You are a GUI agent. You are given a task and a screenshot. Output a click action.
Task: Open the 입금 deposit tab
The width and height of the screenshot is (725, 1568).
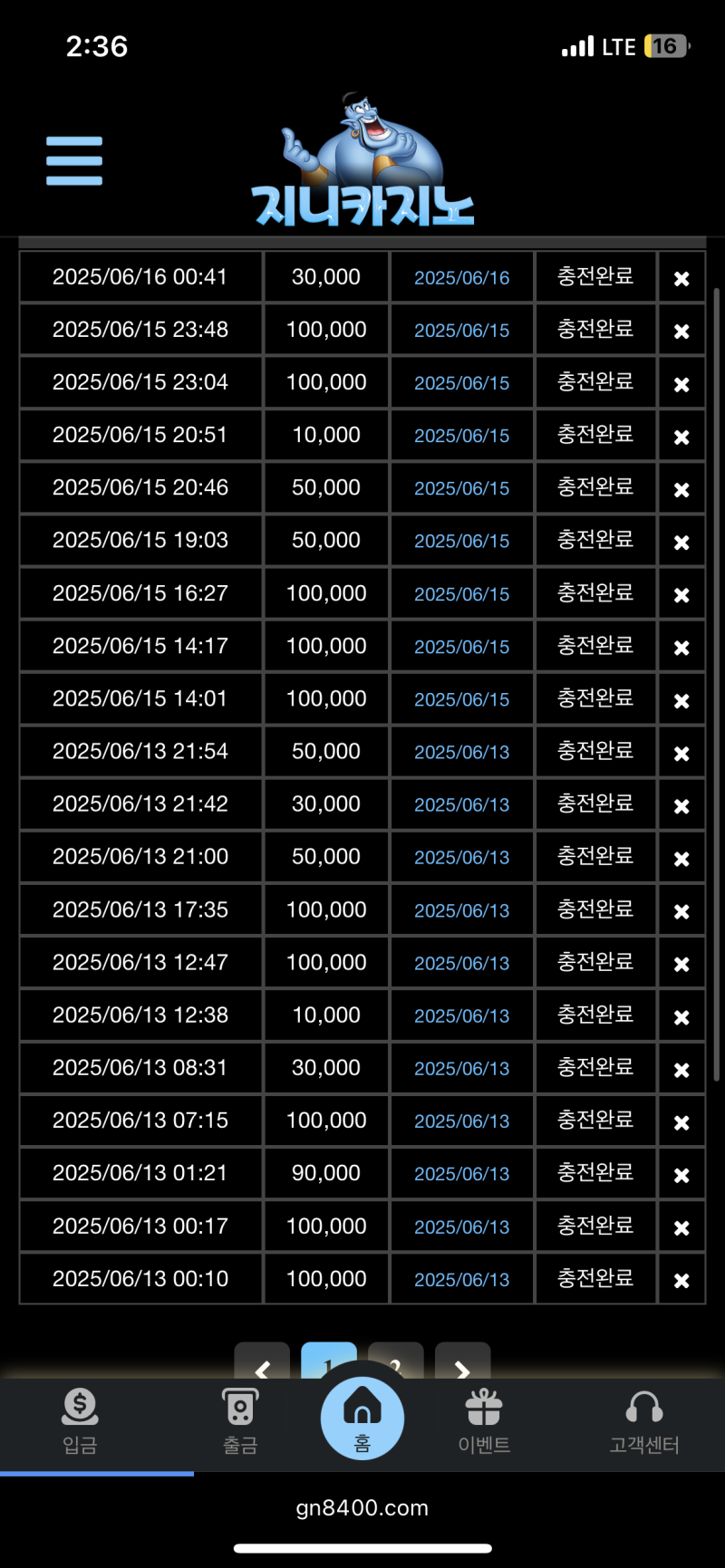[80, 1421]
